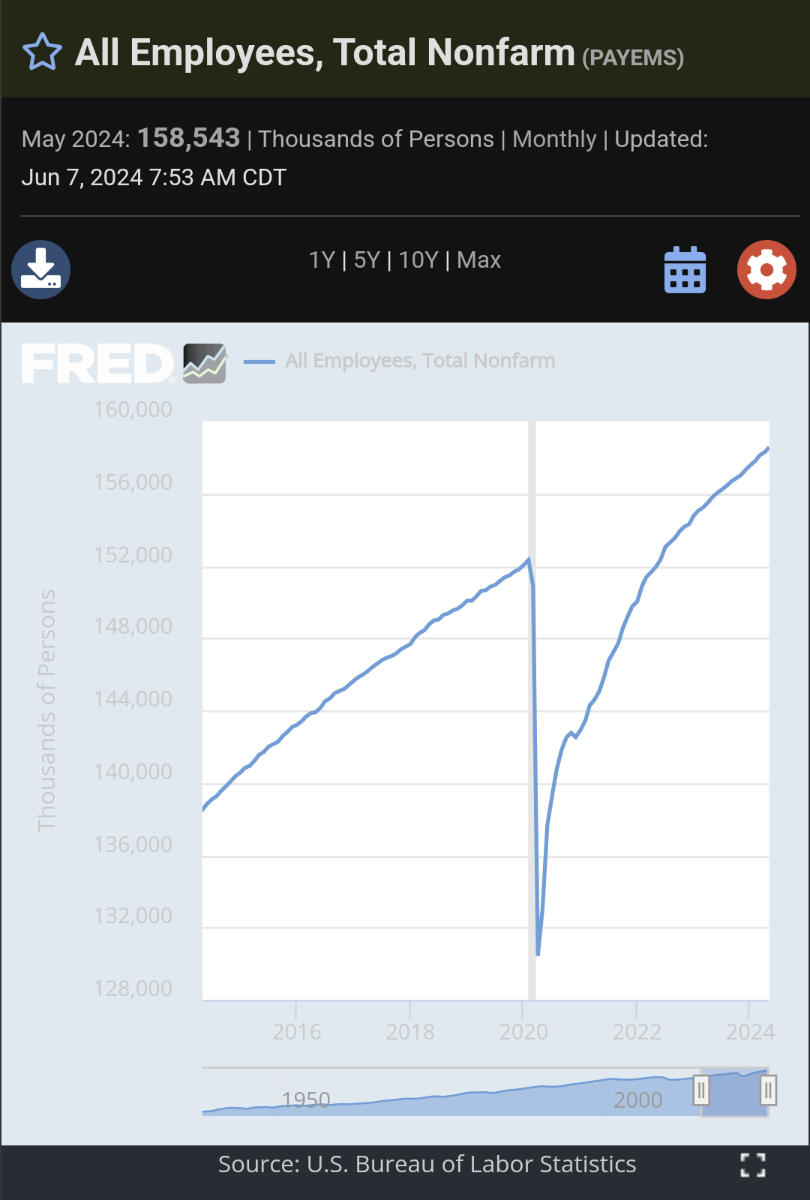The height and width of the screenshot is (1200, 810).
Task: Select the 5Y date range
Action: pyautogui.click(x=365, y=260)
